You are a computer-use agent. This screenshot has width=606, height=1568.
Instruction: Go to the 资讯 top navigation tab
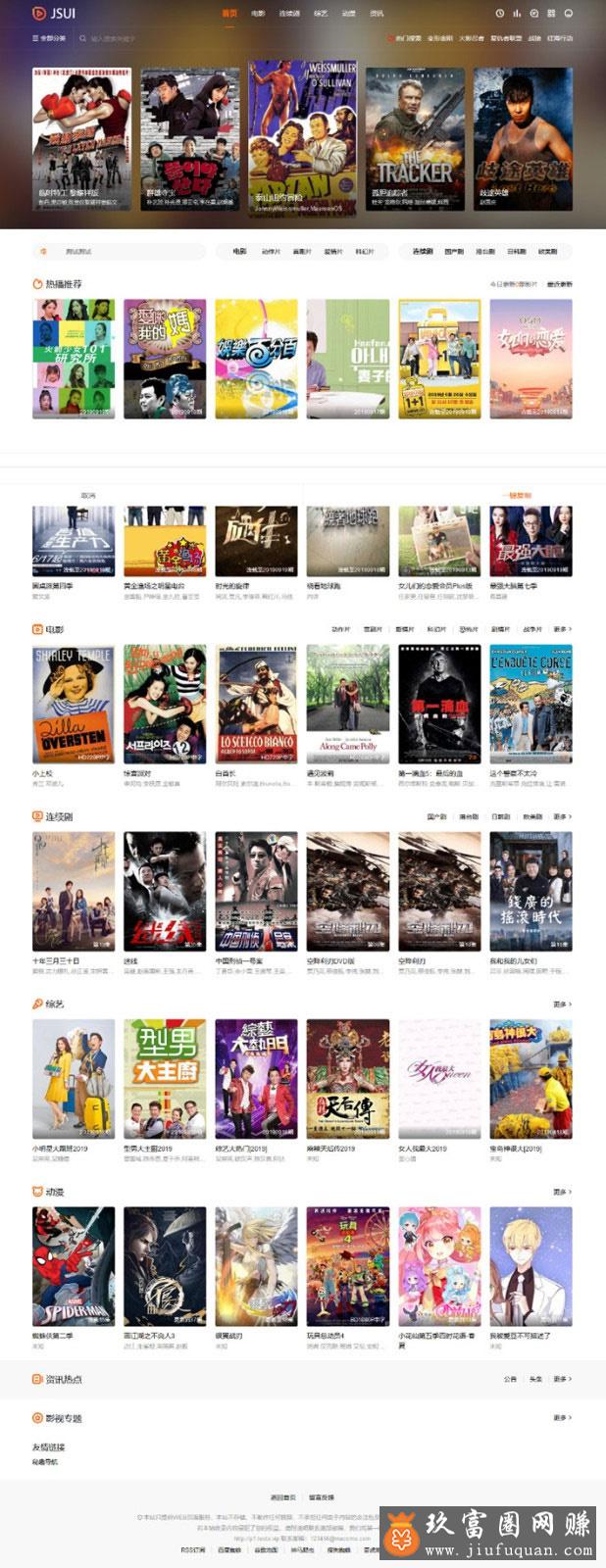(377, 14)
